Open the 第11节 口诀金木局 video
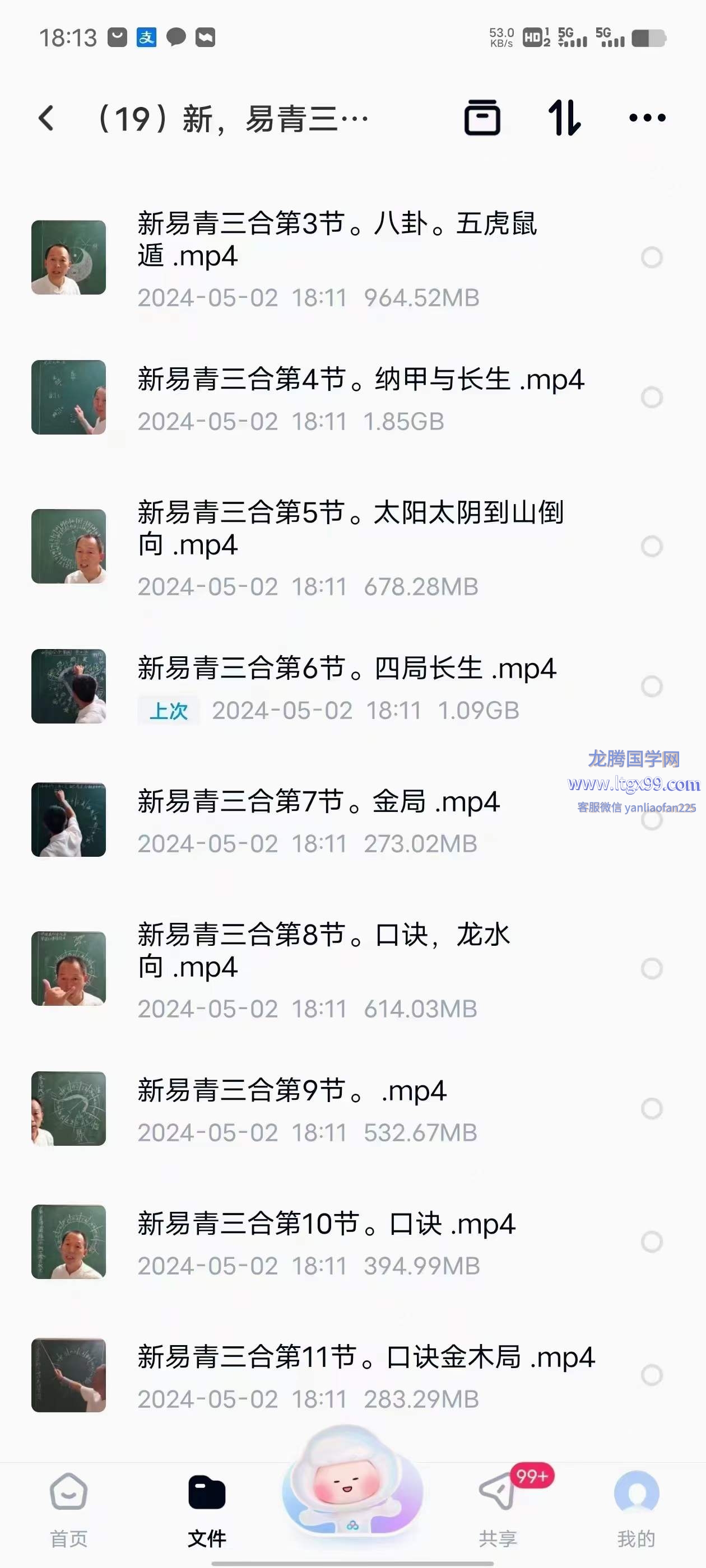Screen dimensions: 706x1568 (x=365, y=1357)
